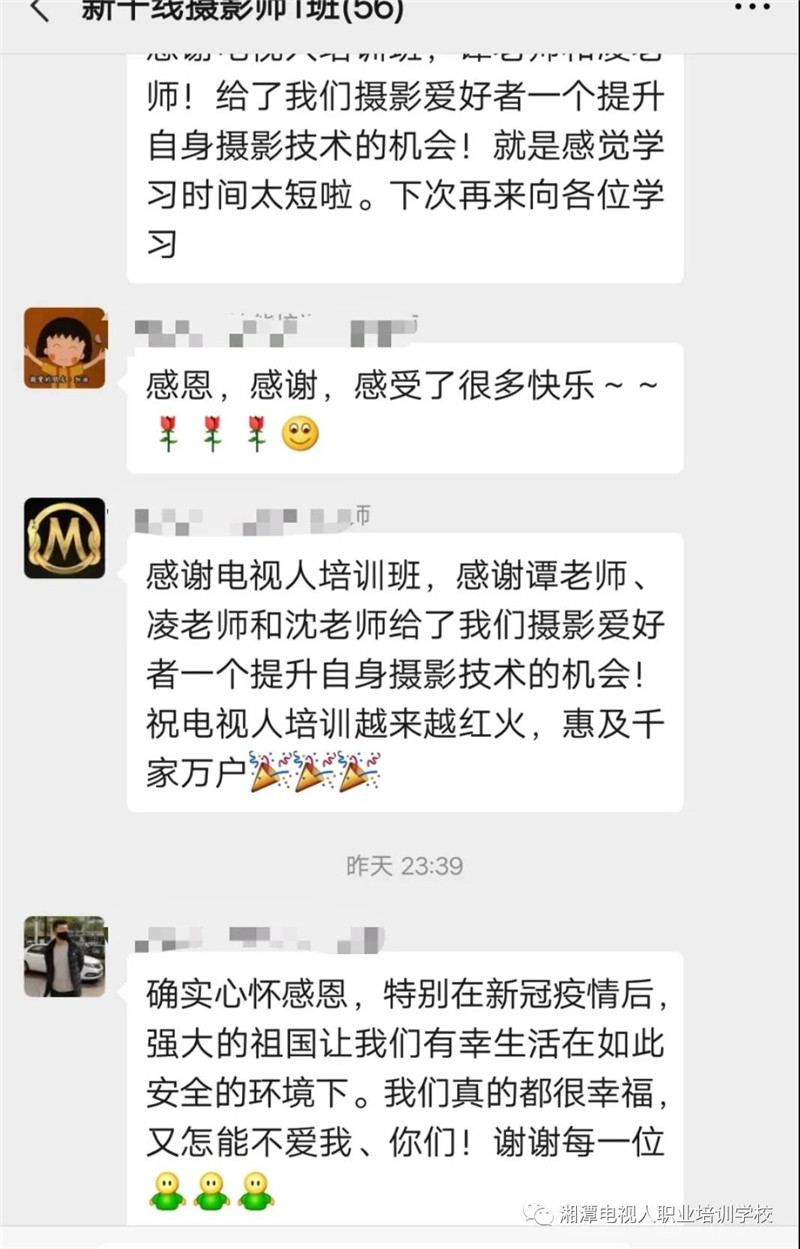This screenshot has height=1249, width=800.
Task: Open the gold M logo avatar's profile
Action: [x=65, y=538]
